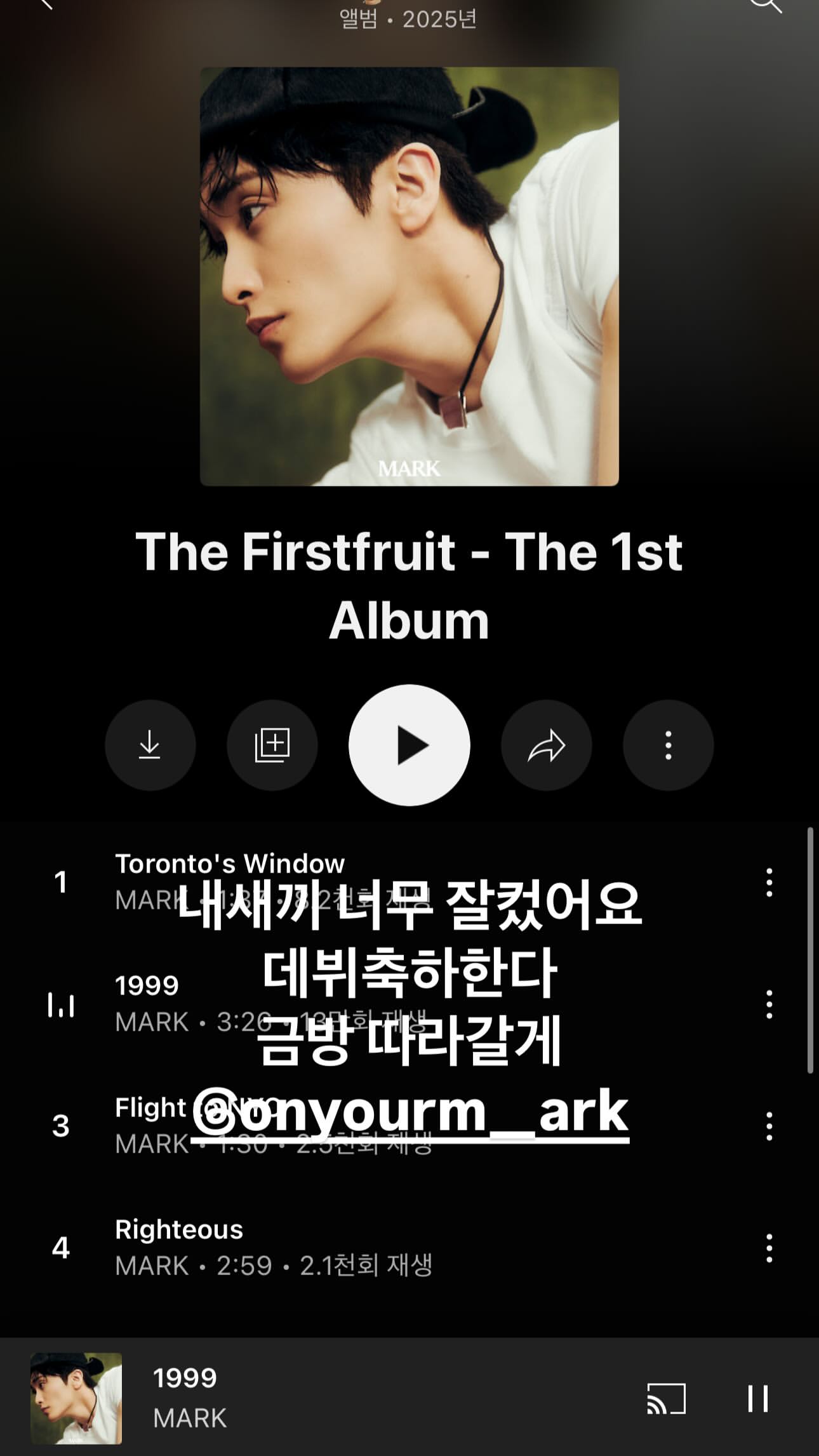Cast playback to another device
819x1456 pixels.
pos(666,1398)
